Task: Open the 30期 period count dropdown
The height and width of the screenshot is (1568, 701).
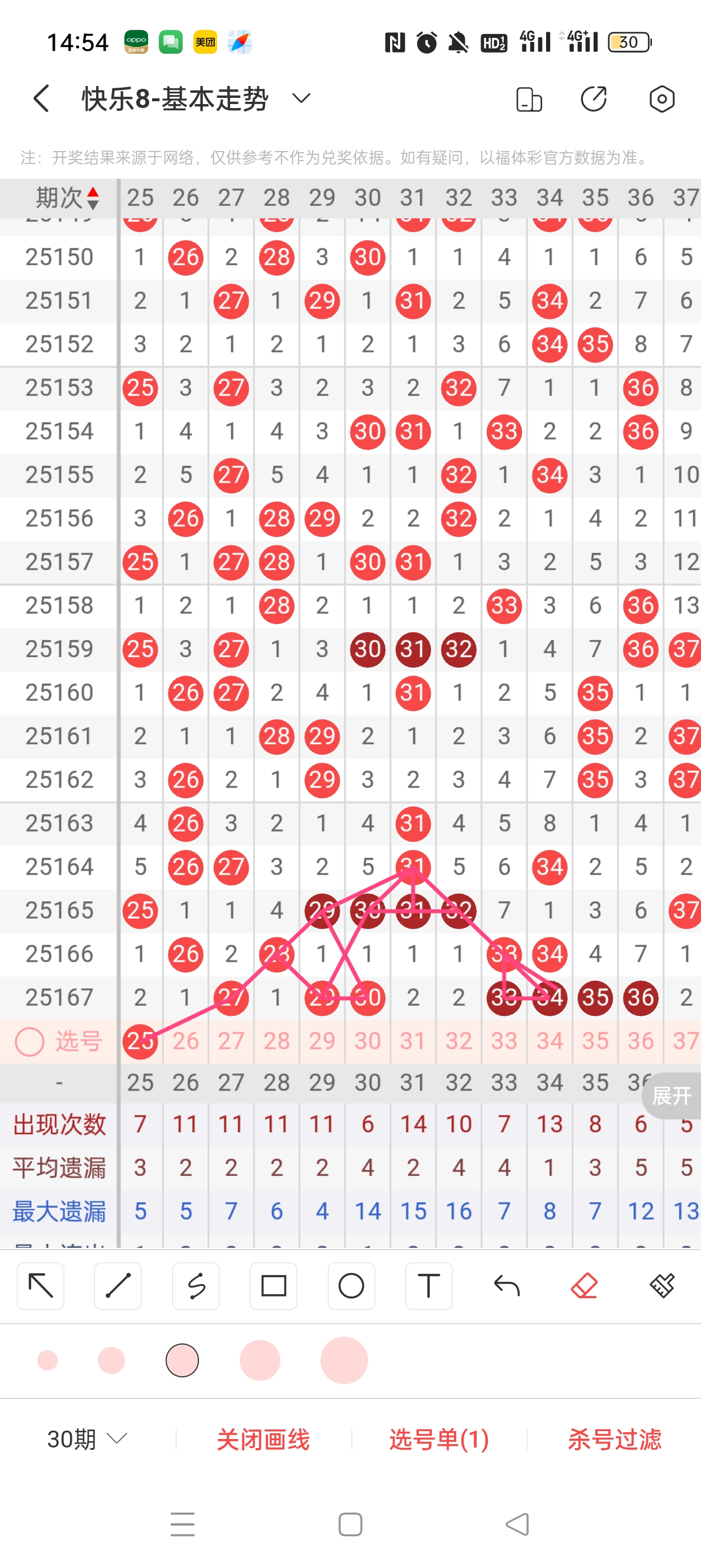Action: coord(87,1439)
